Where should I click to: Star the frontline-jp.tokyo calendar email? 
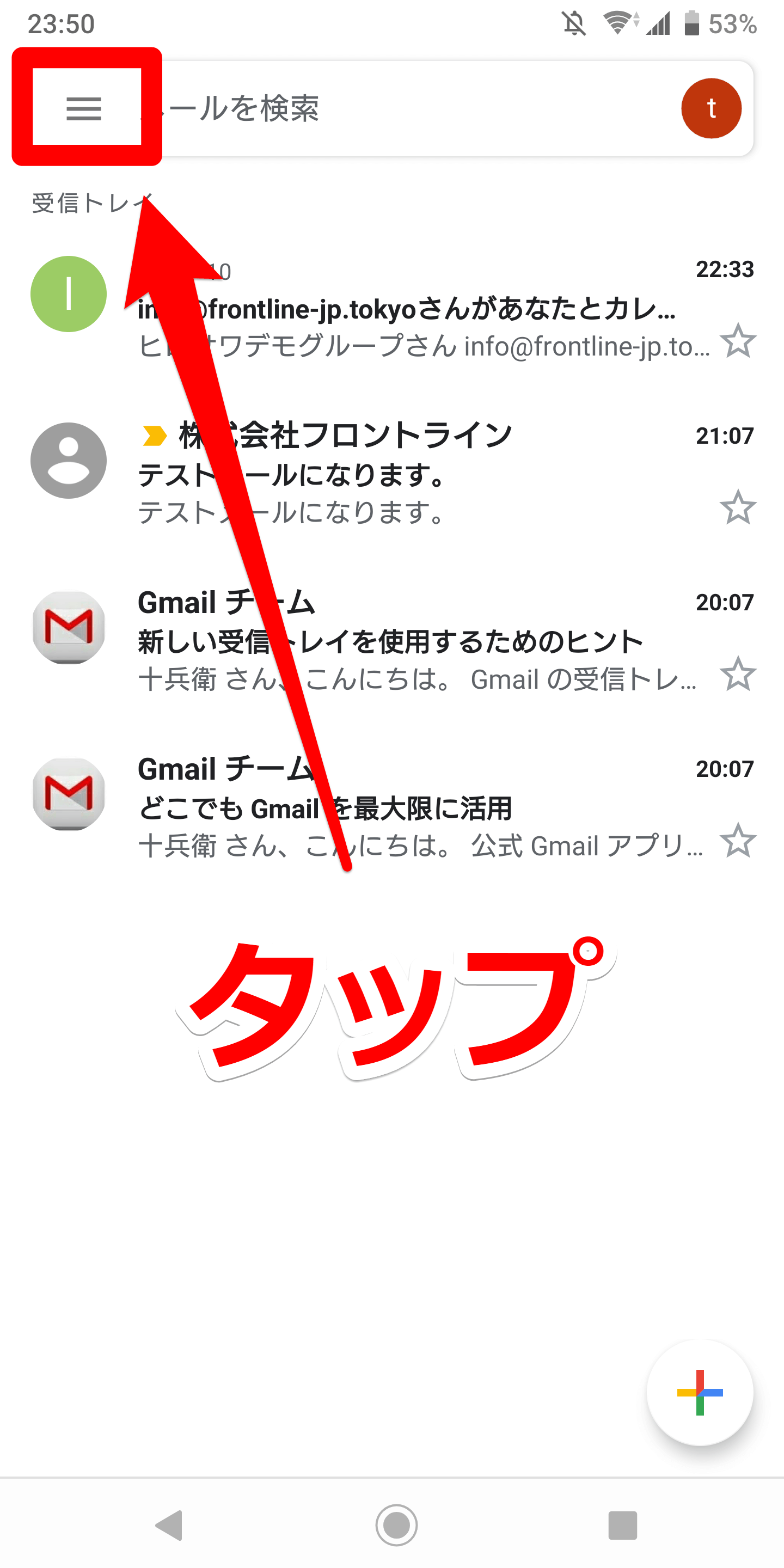tap(738, 340)
